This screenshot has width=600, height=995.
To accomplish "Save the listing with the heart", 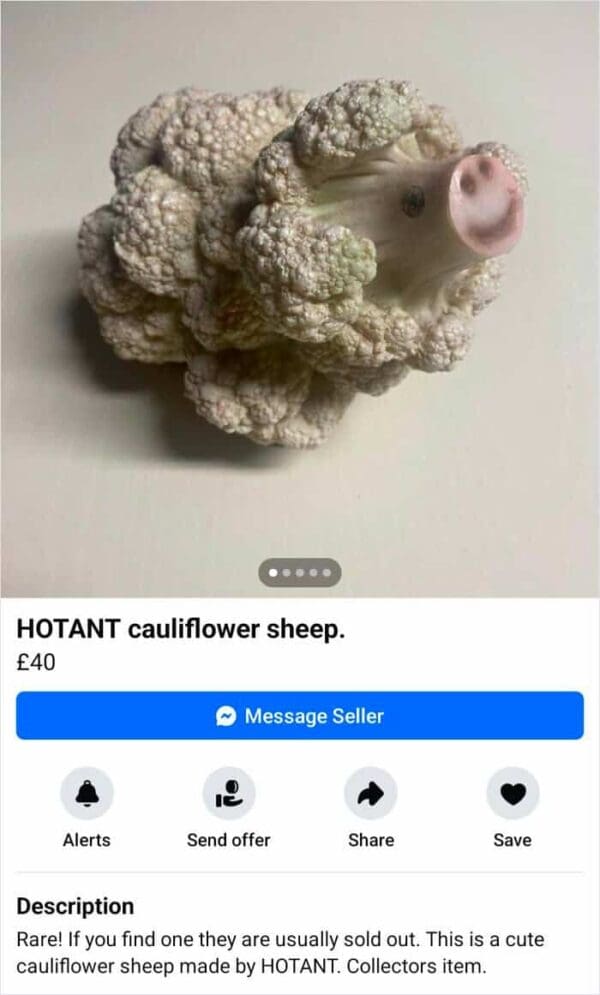I will point(512,794).
